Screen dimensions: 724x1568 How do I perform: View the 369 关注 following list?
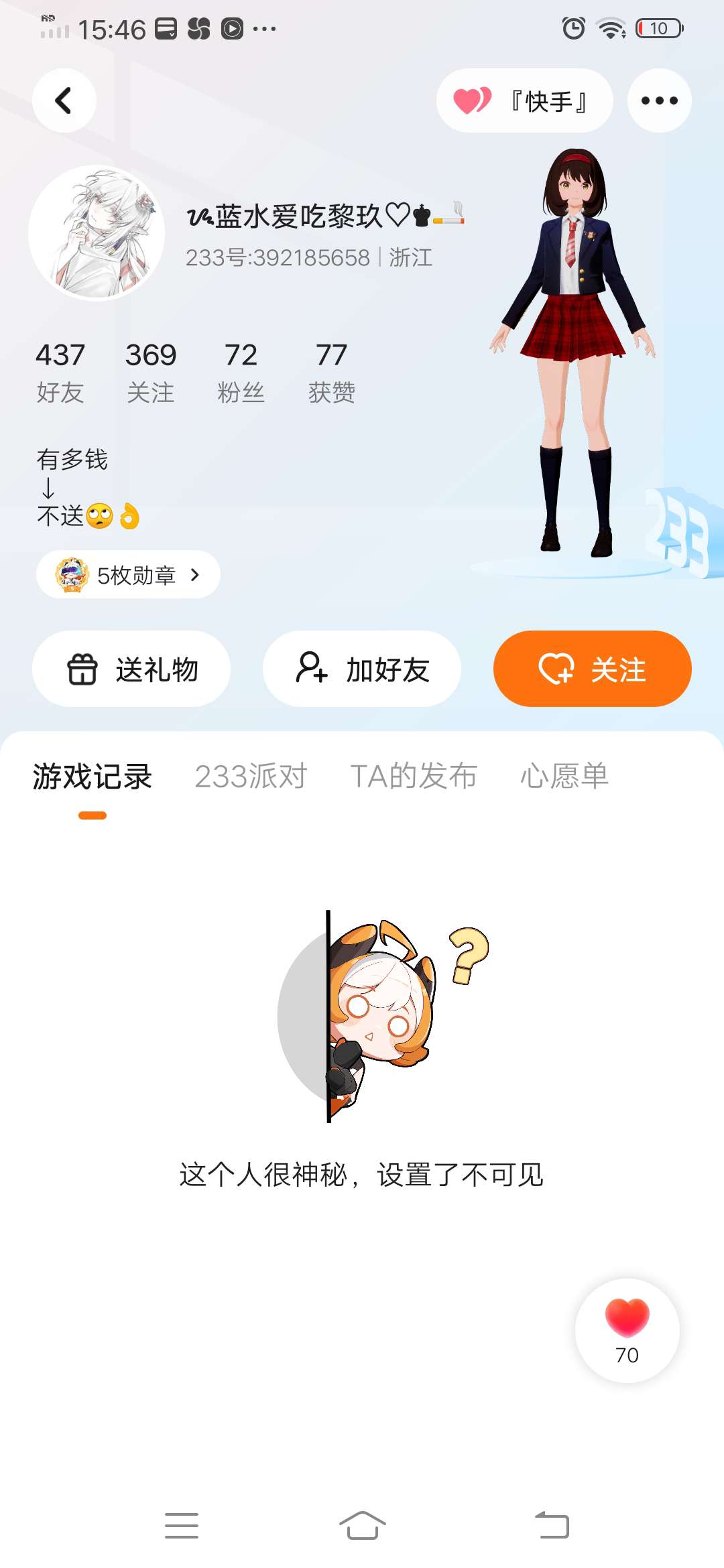click(x=151, y=372)
